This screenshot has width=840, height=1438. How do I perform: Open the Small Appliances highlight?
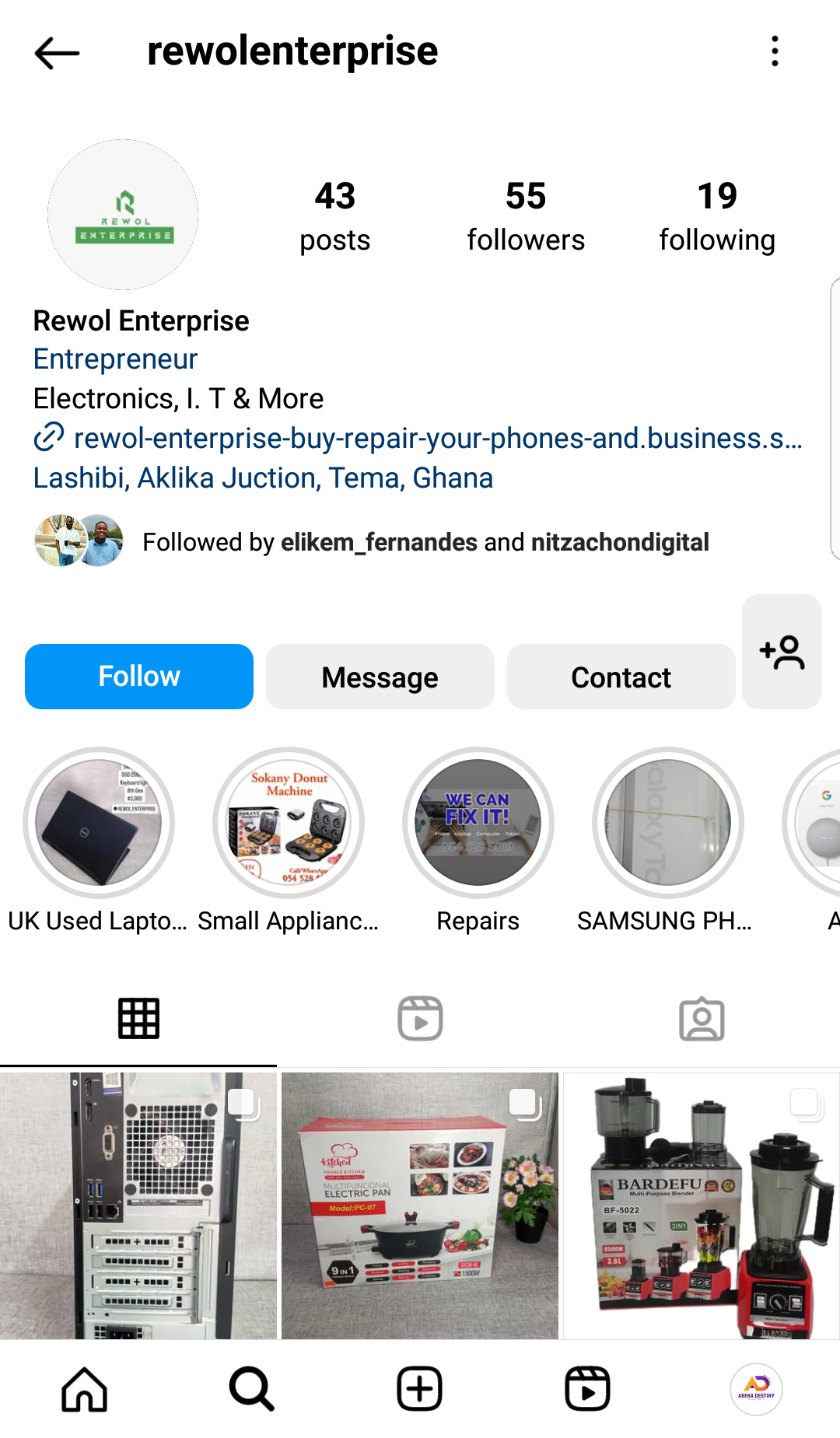pyautogui.click(x=289, y=823)
